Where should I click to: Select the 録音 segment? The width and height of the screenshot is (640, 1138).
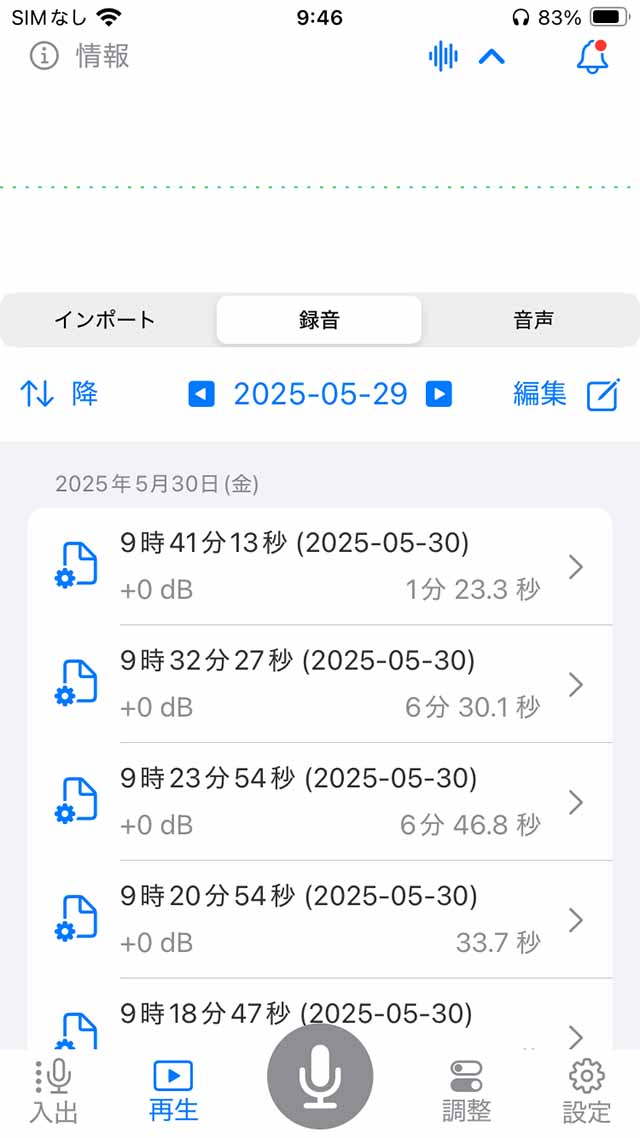(x=319, y=320)
